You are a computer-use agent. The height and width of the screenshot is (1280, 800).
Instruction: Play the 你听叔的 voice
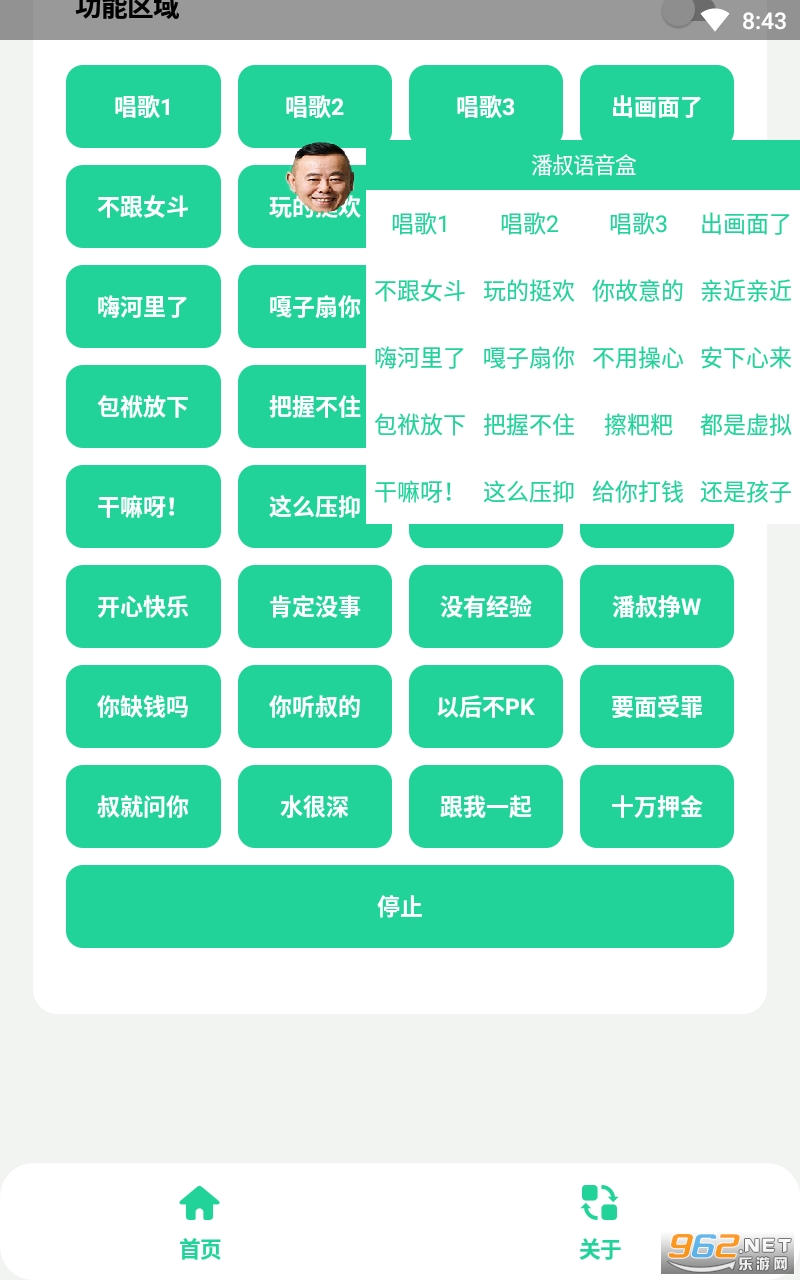[x=315, y=706]
